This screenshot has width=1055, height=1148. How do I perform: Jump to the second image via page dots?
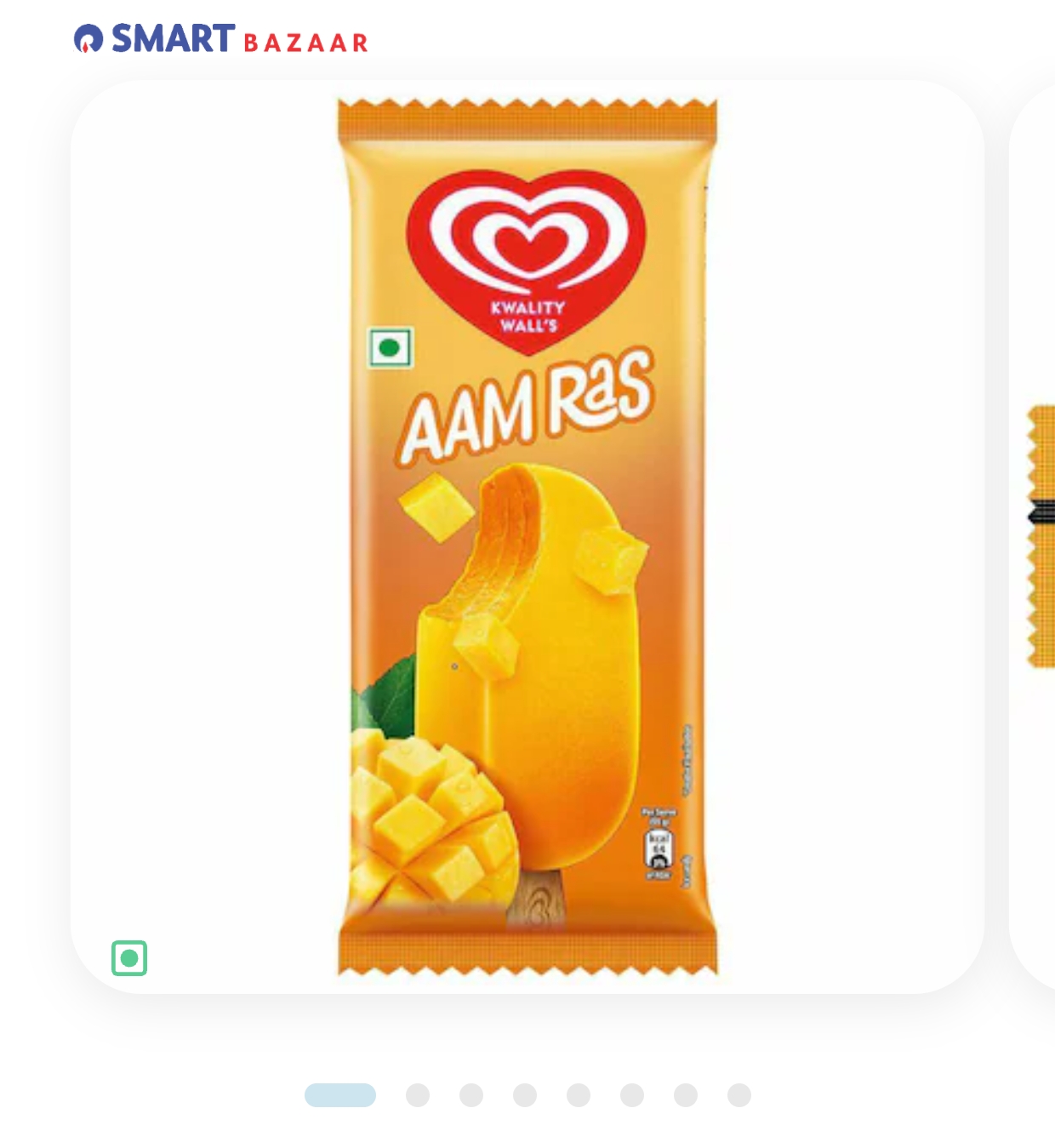(418, 1095)
